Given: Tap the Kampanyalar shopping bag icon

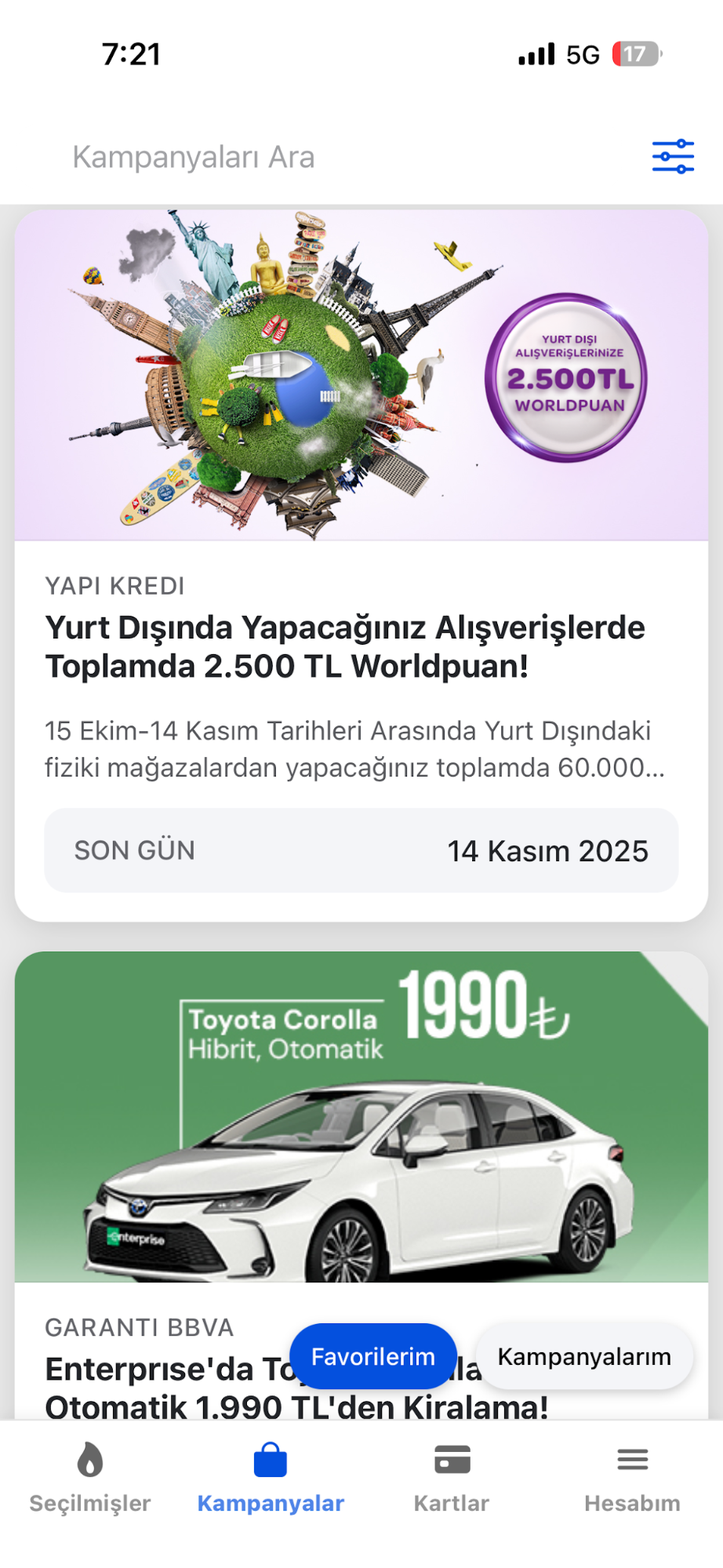Looking at the screenshot, I should coord(270,1458).
